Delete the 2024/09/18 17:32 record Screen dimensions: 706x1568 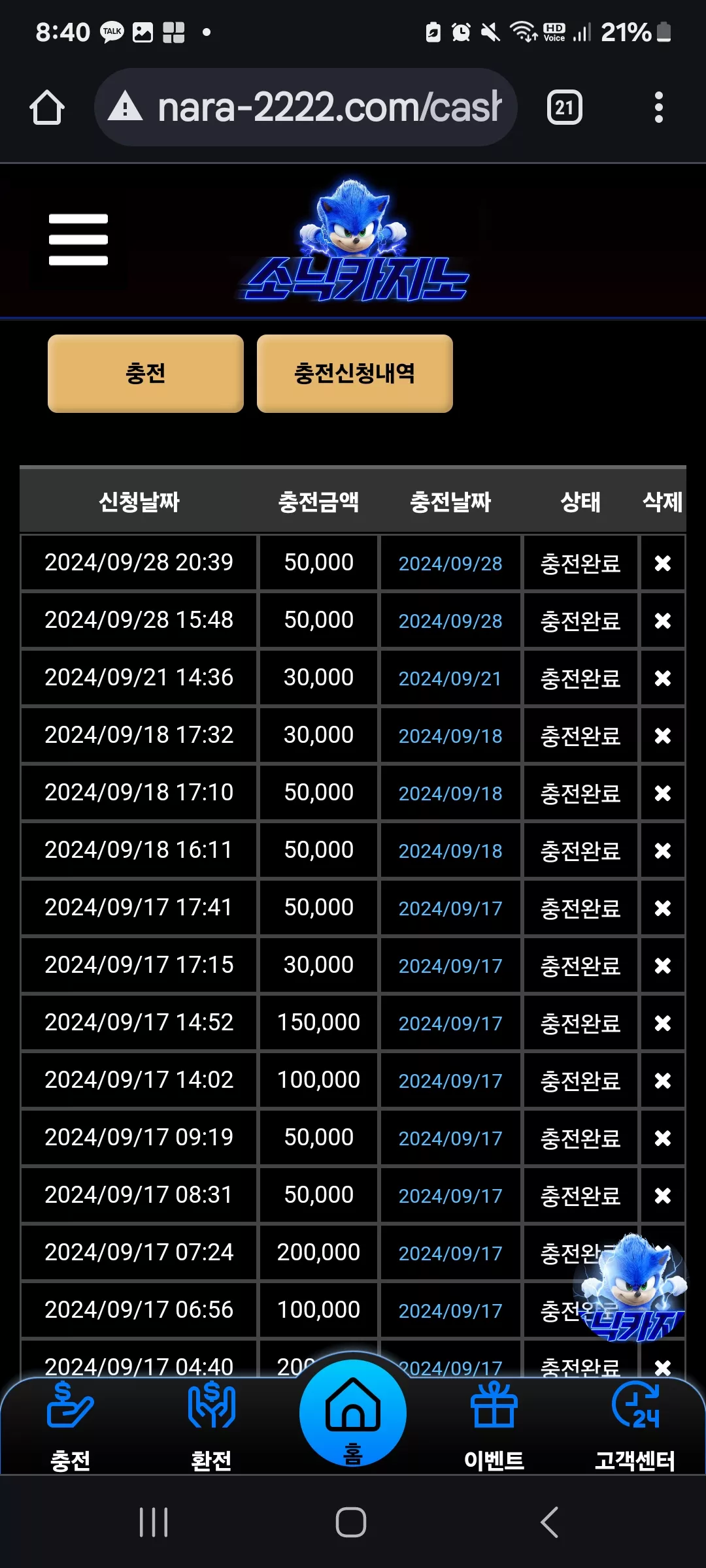tap(663, 736)
